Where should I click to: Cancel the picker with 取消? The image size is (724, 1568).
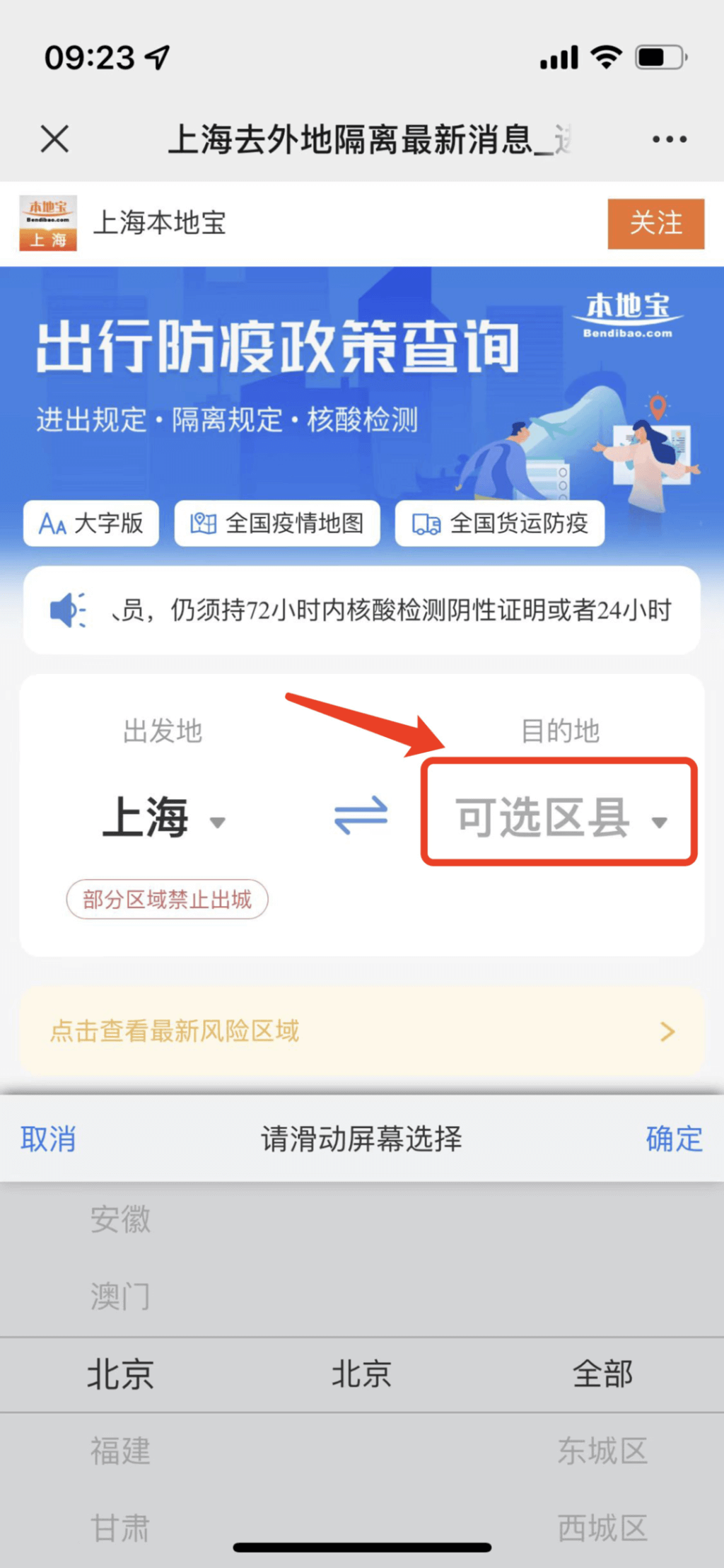tap(47, 1139)
